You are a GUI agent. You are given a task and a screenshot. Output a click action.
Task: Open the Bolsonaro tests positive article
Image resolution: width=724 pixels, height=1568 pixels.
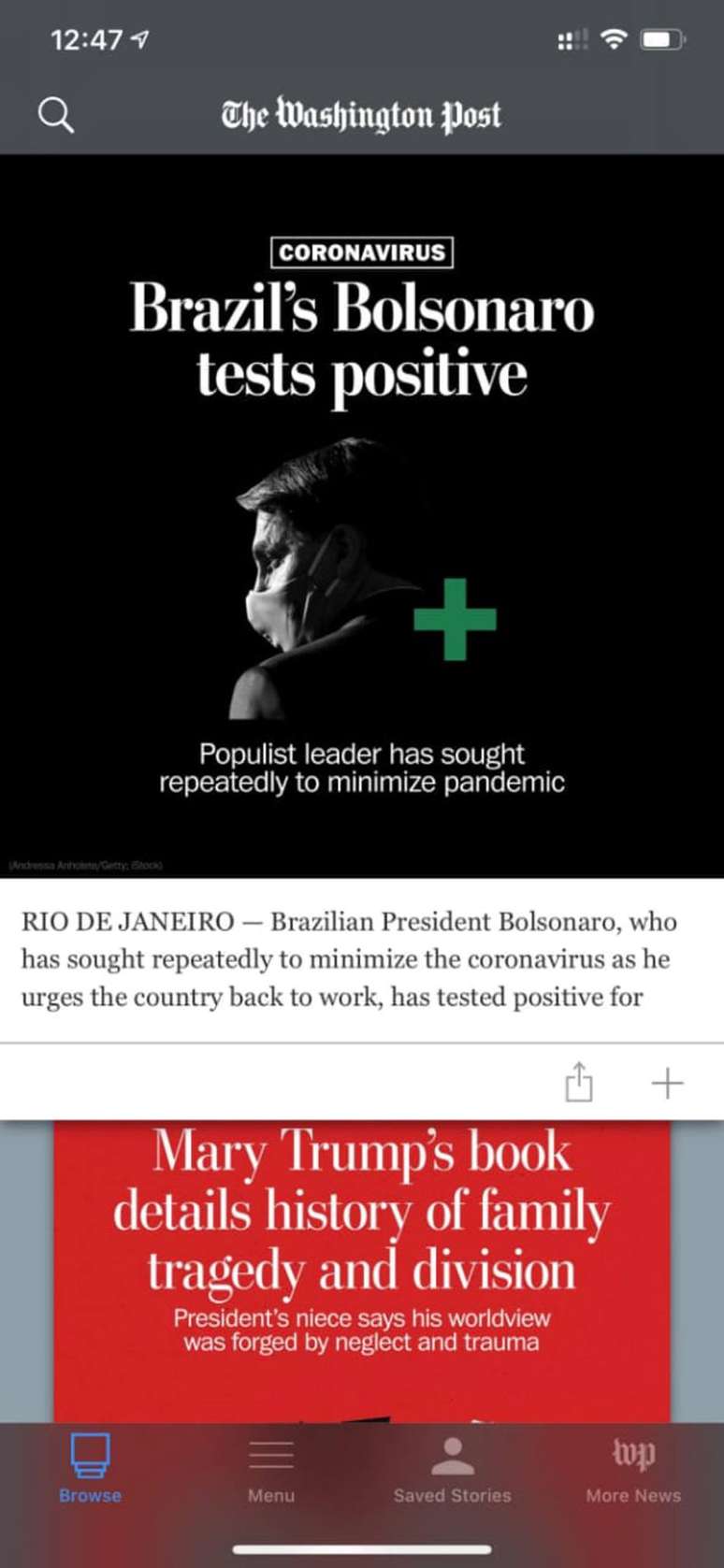[x=362, y=341]
